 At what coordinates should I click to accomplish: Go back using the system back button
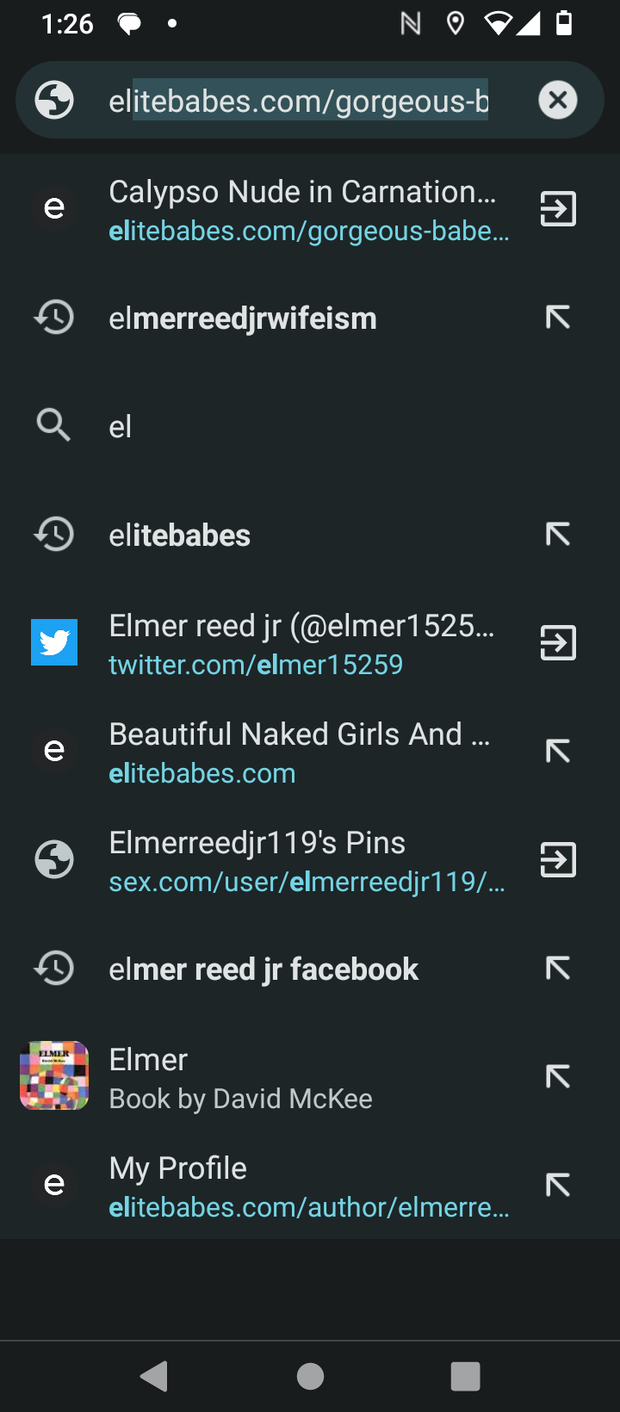click(154, 1376)
